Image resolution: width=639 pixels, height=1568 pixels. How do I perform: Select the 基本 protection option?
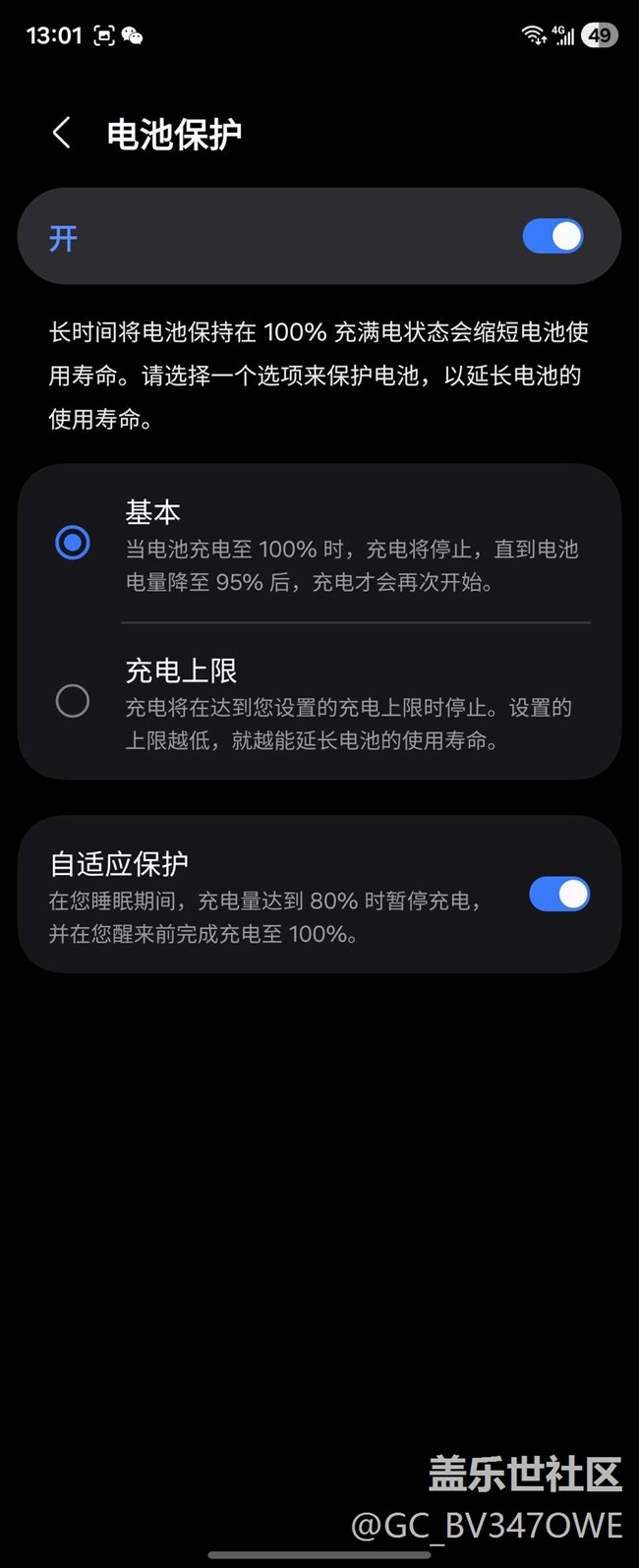[73, 543]
